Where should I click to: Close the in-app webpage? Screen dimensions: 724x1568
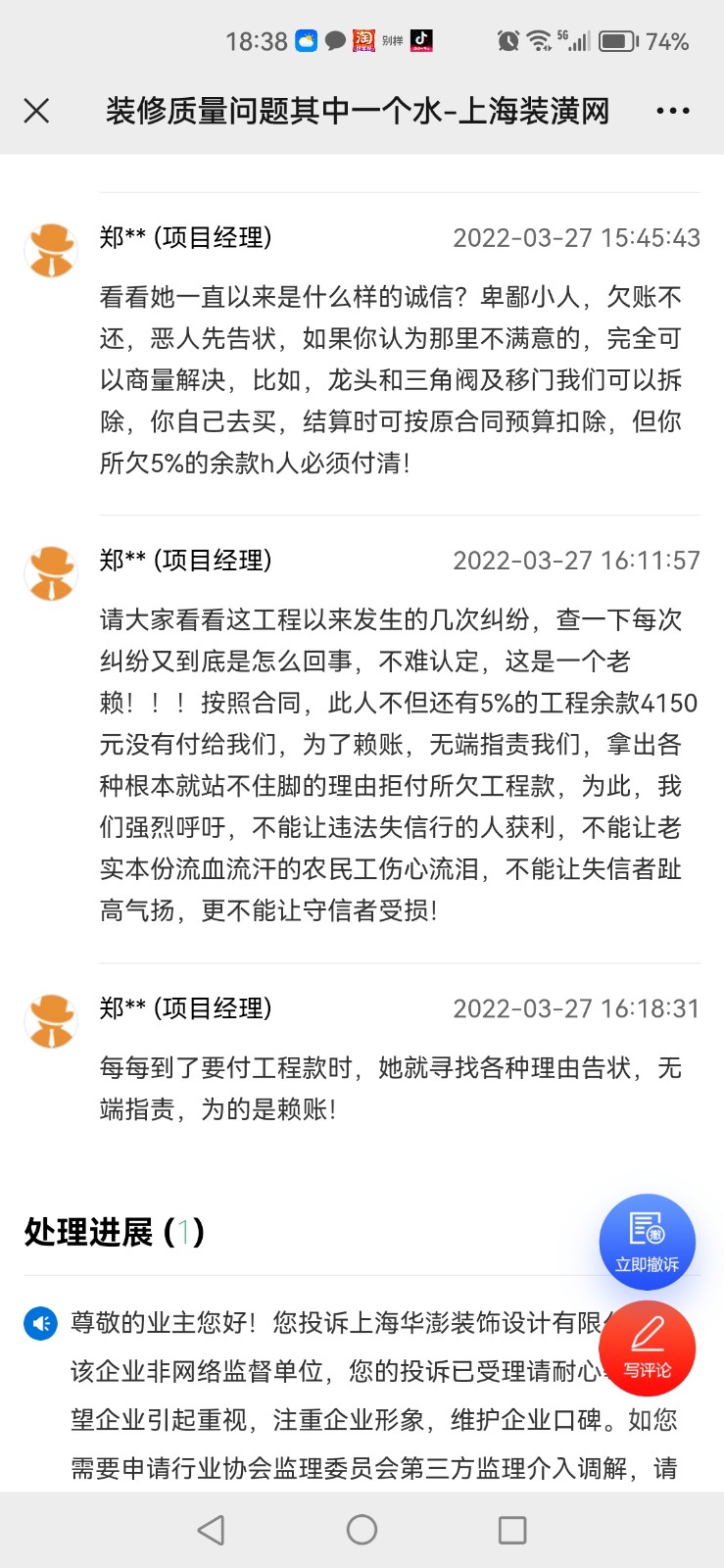pyautogui.click(x=36, y=111)
